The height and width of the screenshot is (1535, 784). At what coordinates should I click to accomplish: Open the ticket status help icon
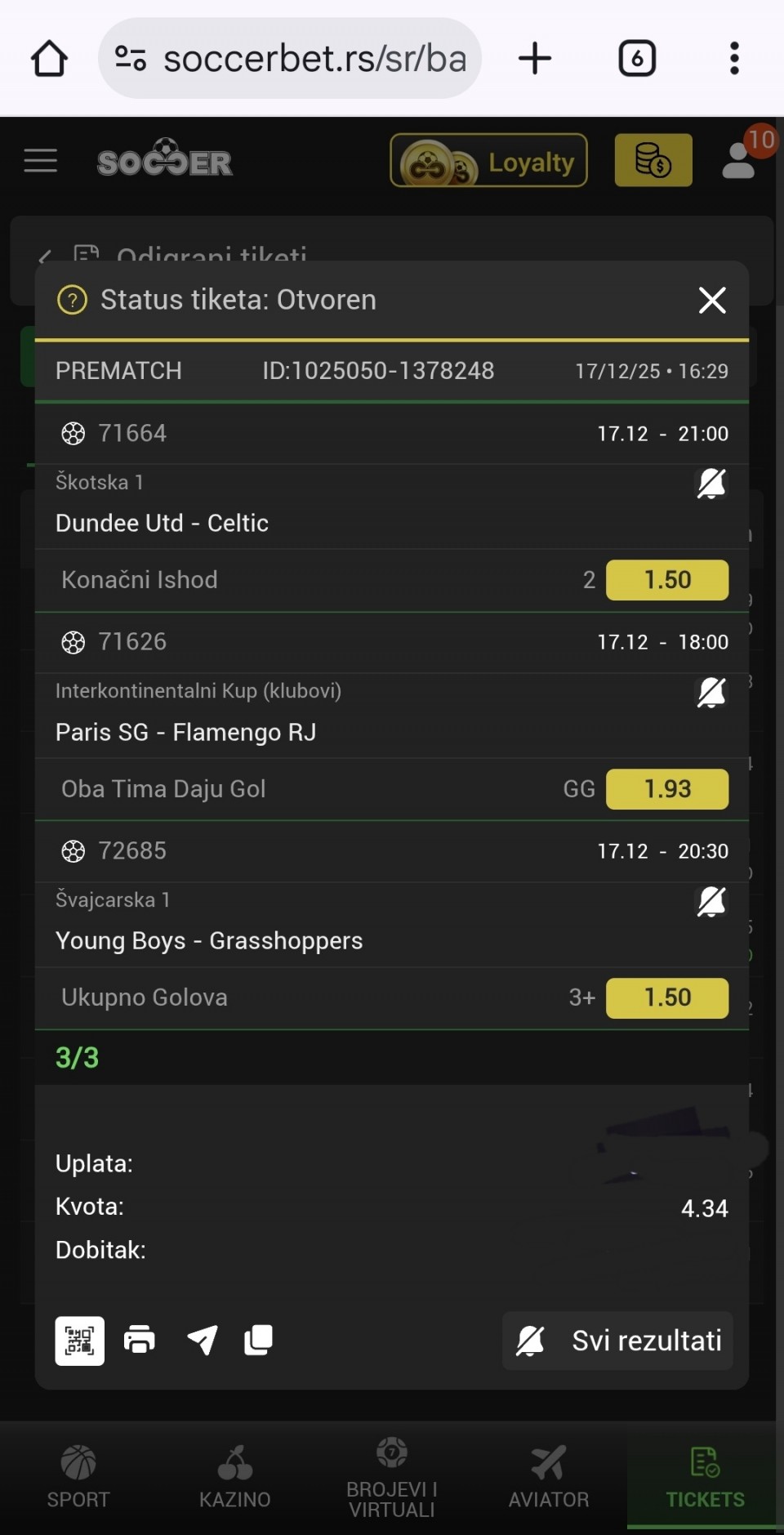point(72,301)
